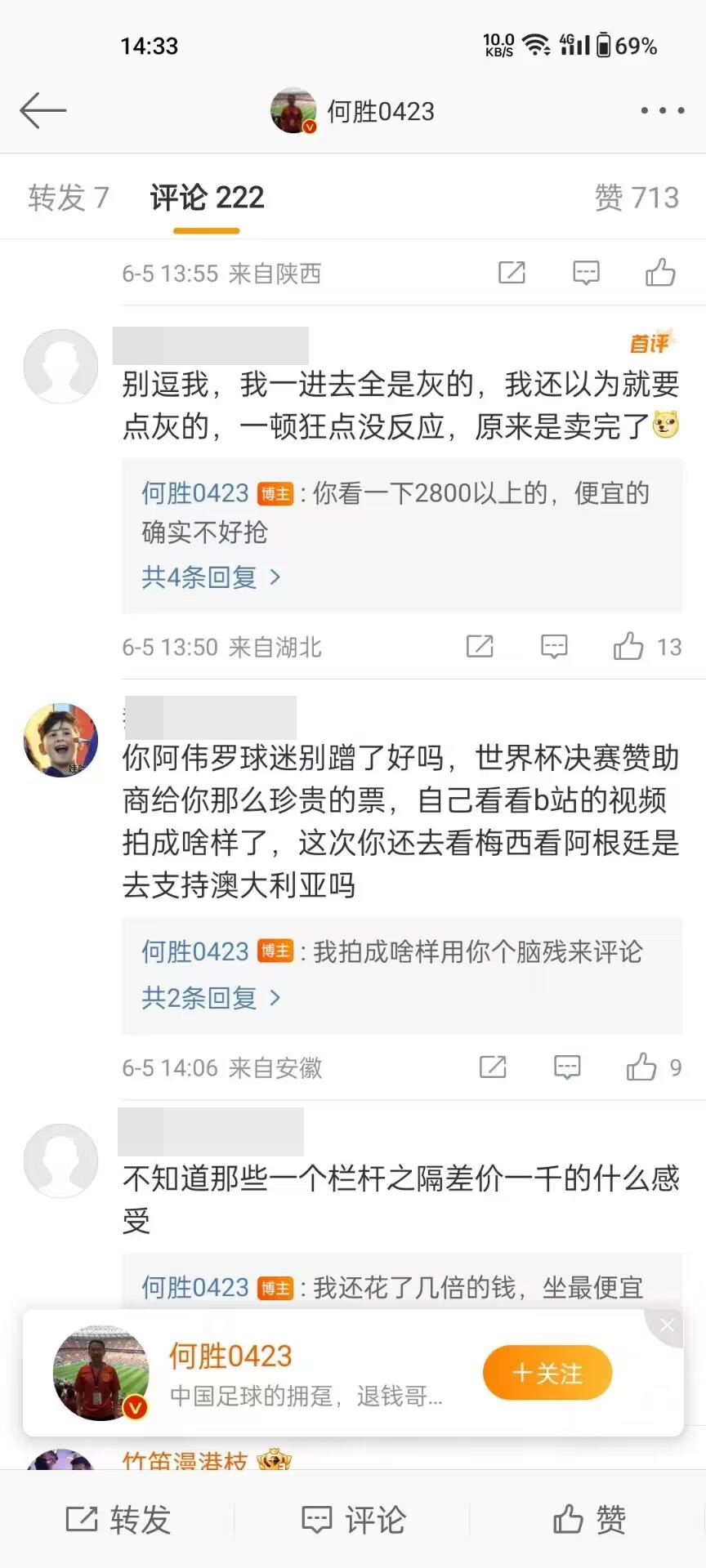Like the post via bottom 赞
This screenshot has width=706, height=1568.
click(x=588, y=1520)
